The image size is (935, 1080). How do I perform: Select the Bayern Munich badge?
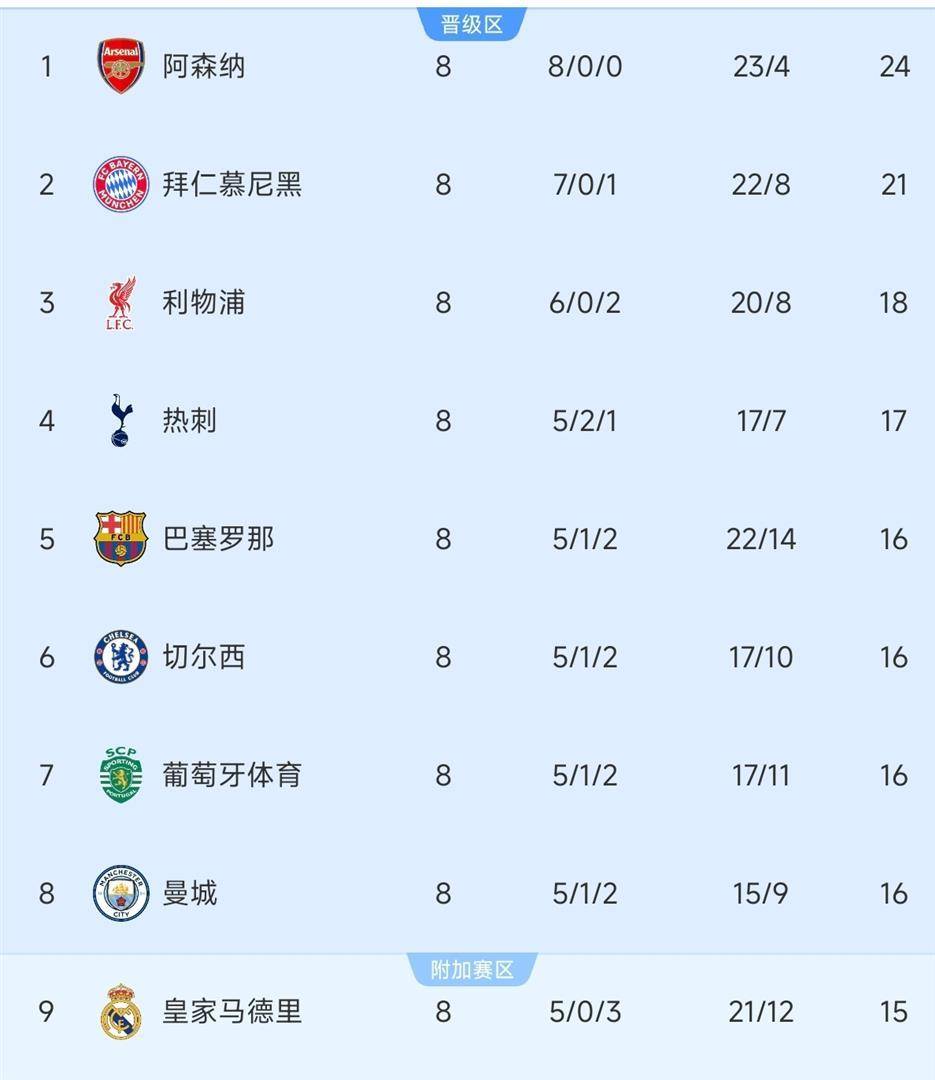tap(119, 186)
